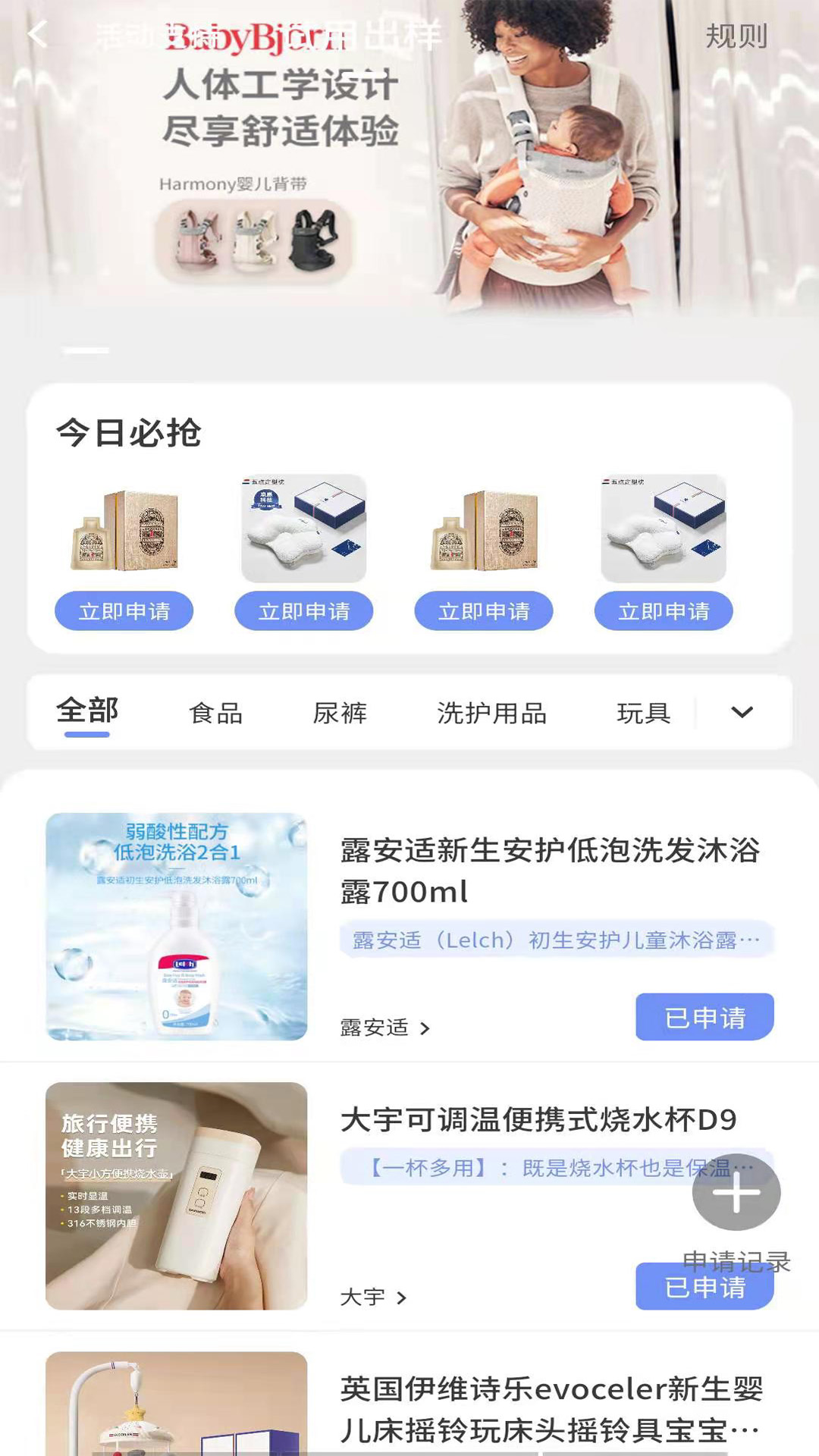
Task: Expand the category dropdown arrow
Action: [742, 712]
